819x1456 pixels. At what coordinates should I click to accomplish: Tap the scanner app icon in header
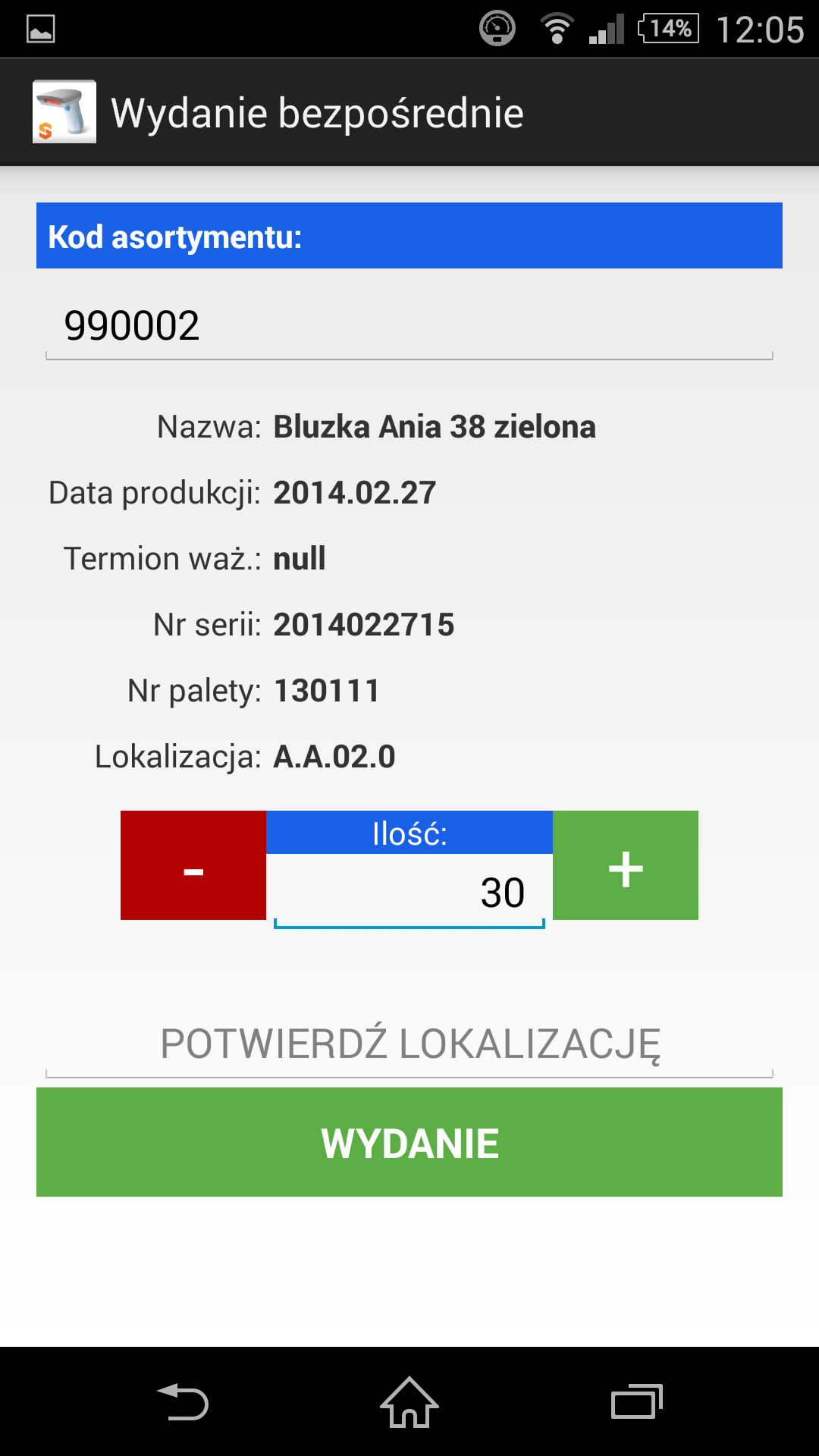click(64, 112)
